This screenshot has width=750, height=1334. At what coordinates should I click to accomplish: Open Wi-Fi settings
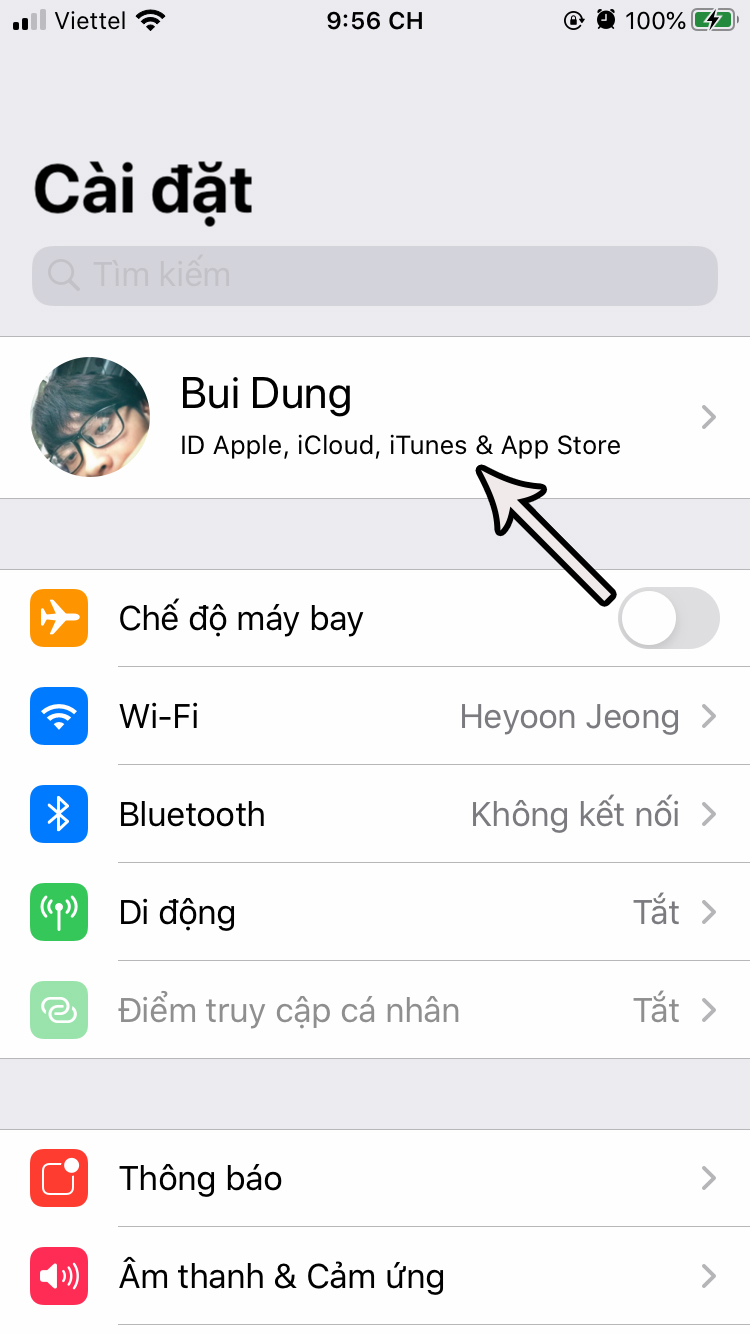pyautogui.click(x=375, y=716)
